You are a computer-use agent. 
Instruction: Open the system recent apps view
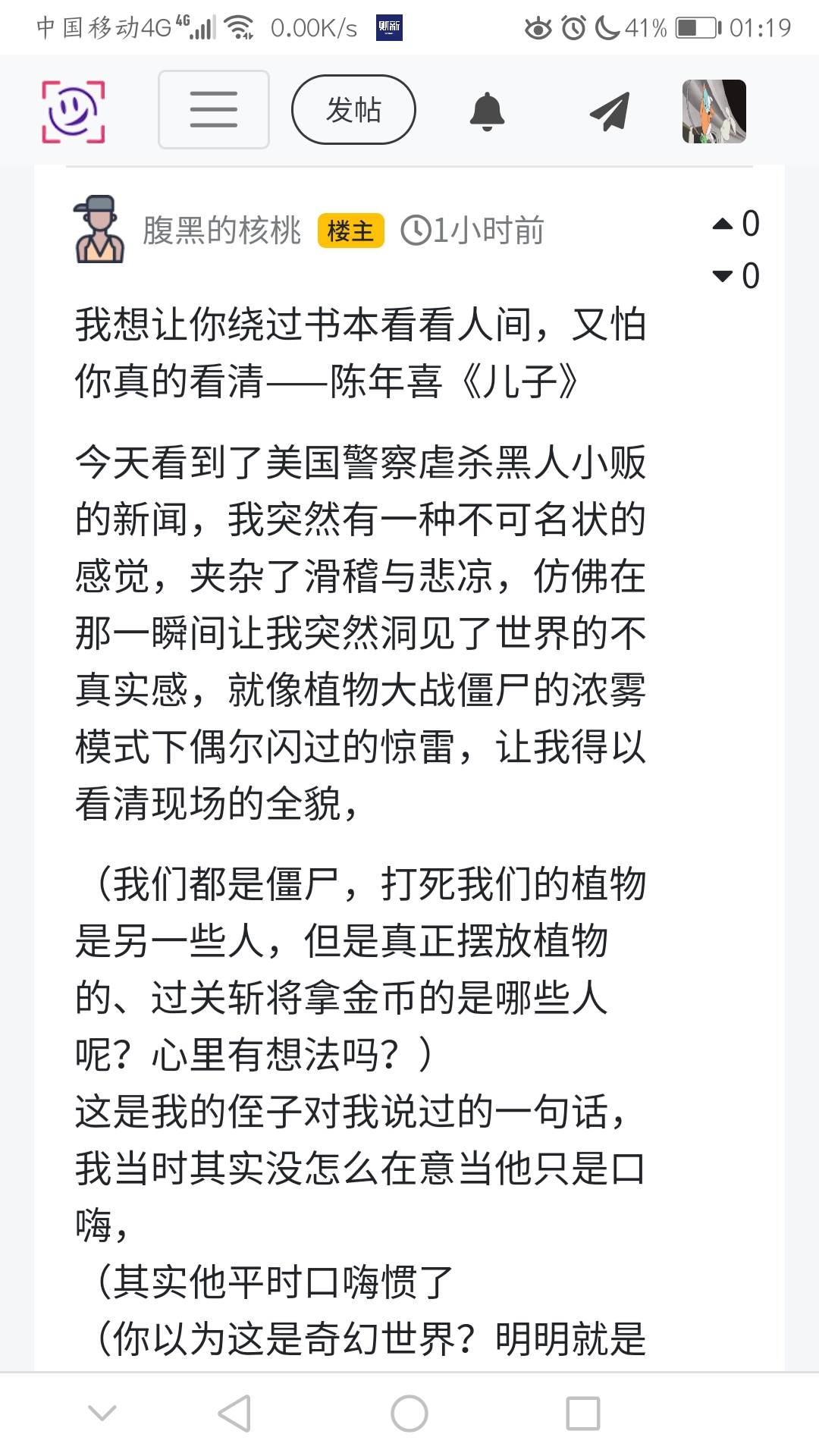coord(583,1414)
